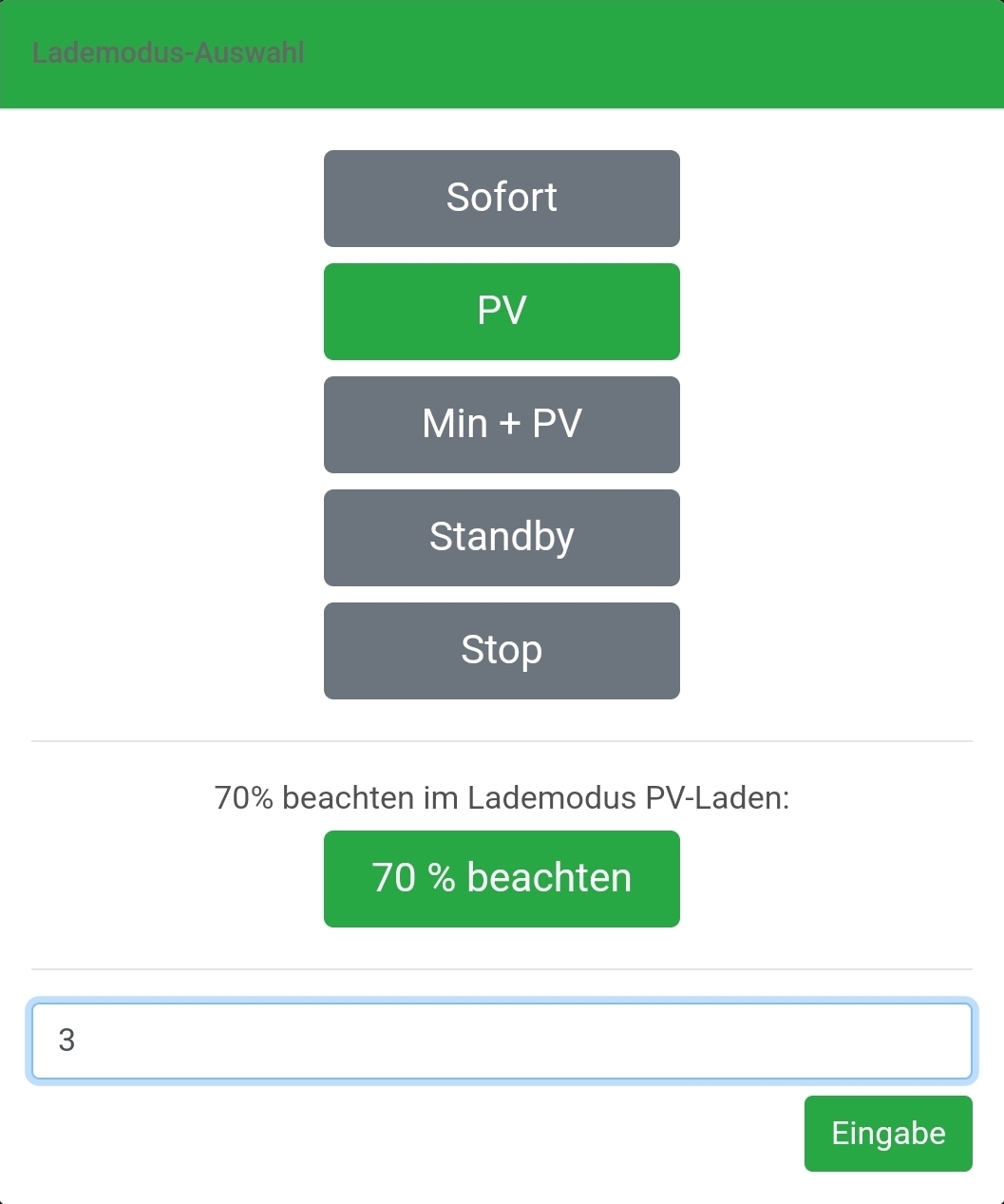Select the Sofort charging mode

point(502,199)
